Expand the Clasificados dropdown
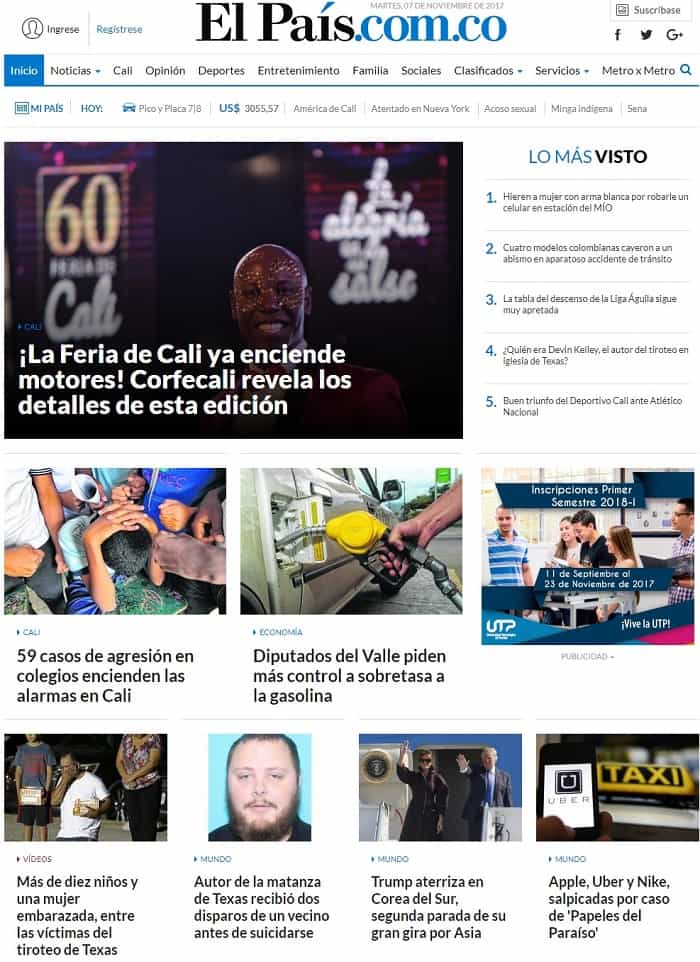 (x=488, y=71)
